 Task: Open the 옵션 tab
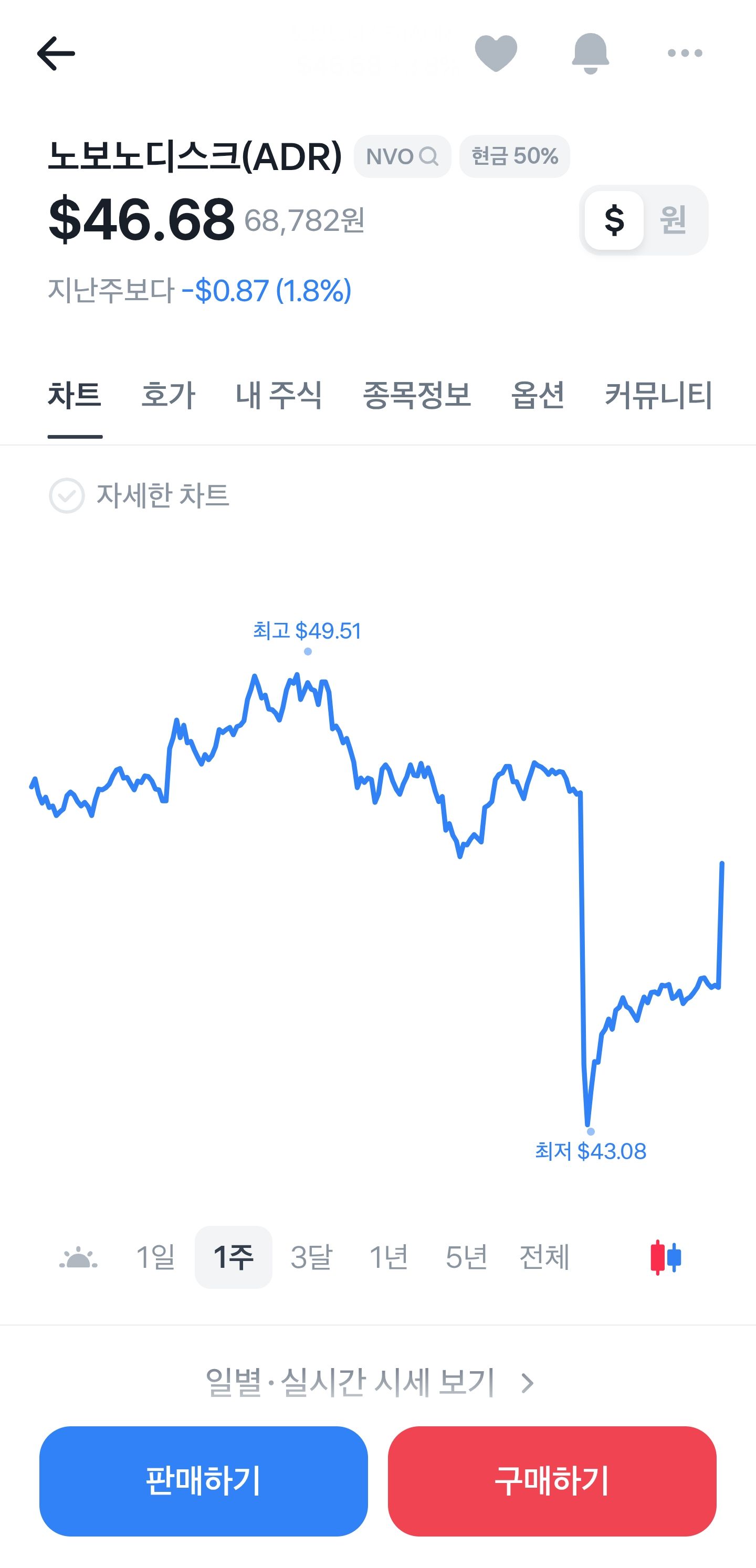(x=537, y=395)
